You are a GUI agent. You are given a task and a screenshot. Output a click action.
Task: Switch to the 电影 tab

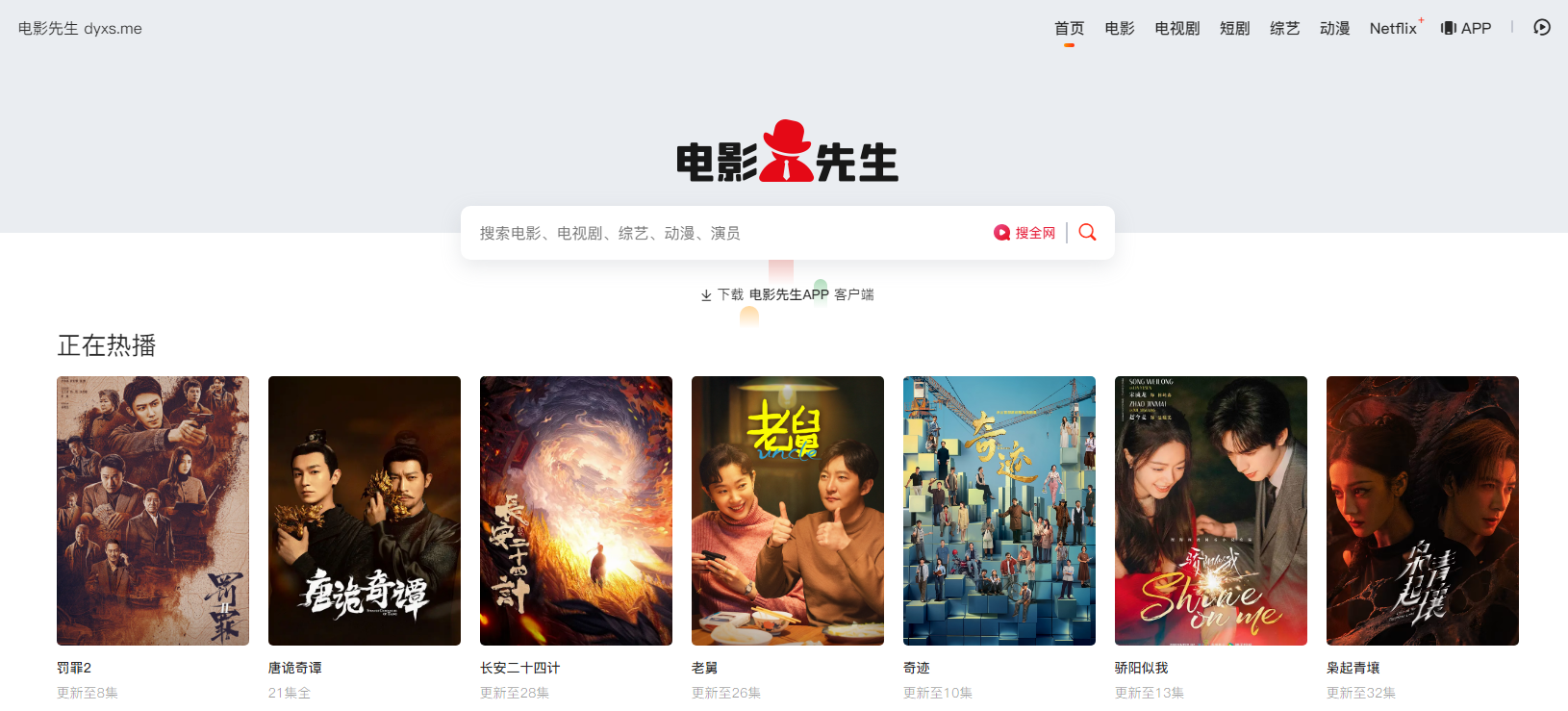1119,29
